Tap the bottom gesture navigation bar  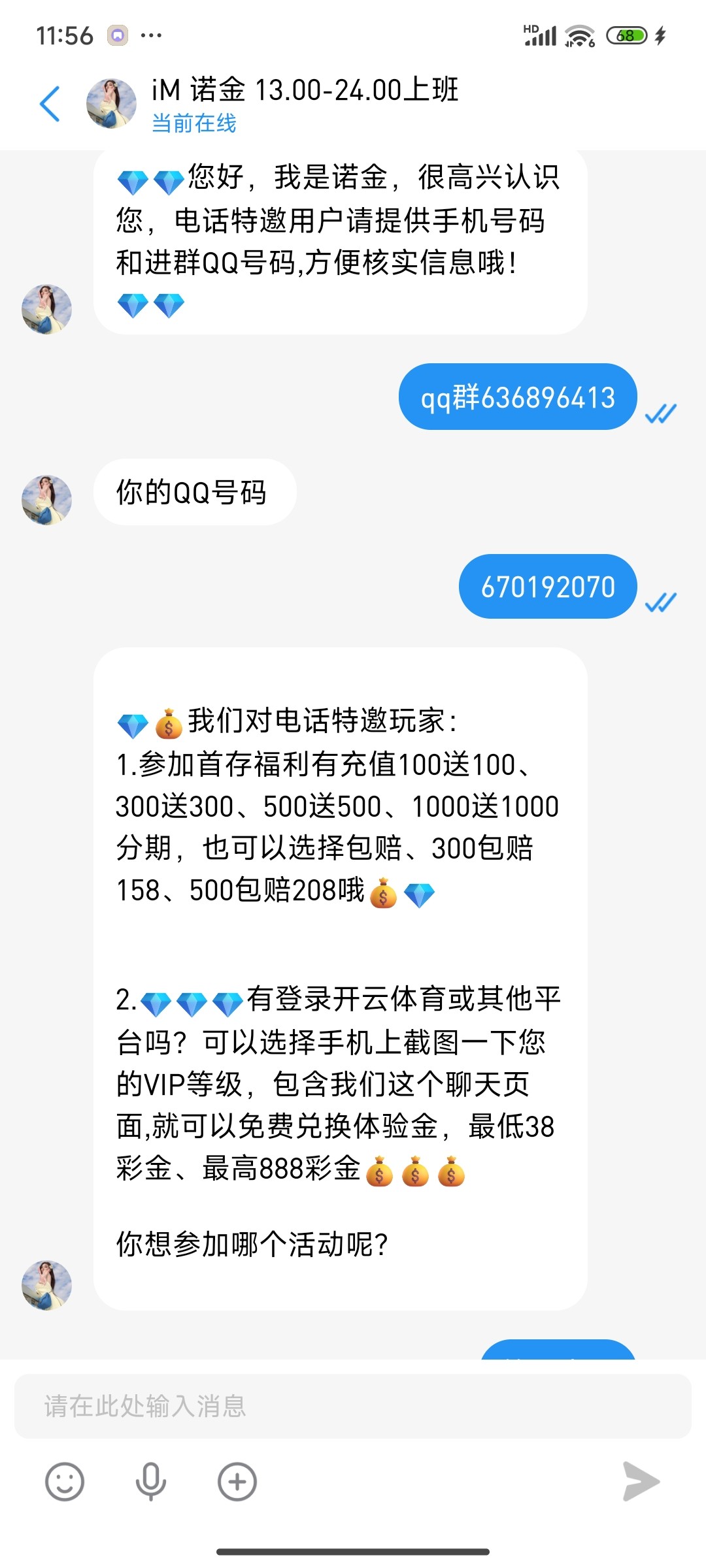[353, 1552]
